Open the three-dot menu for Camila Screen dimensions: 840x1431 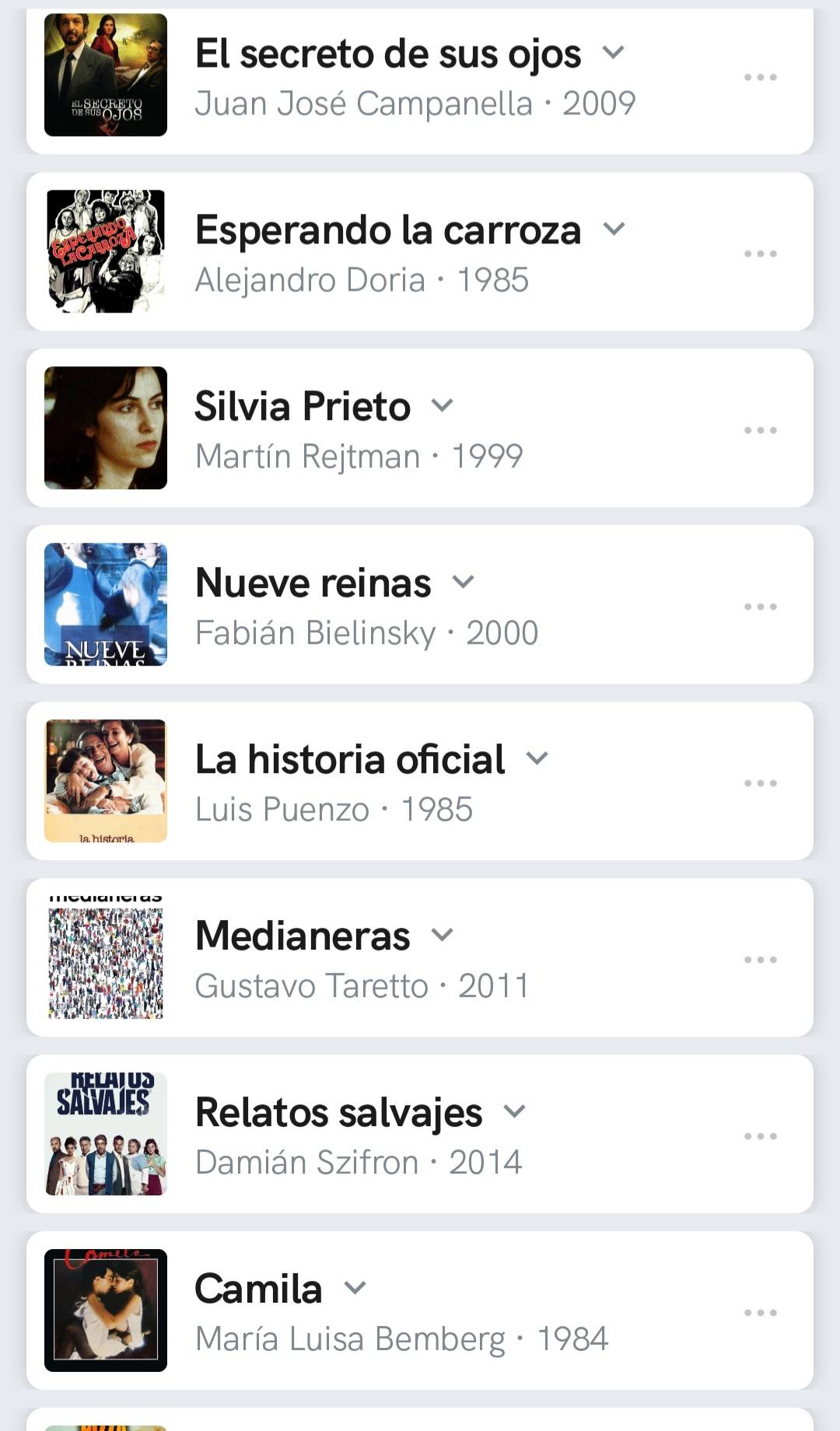click(760, 1313)
